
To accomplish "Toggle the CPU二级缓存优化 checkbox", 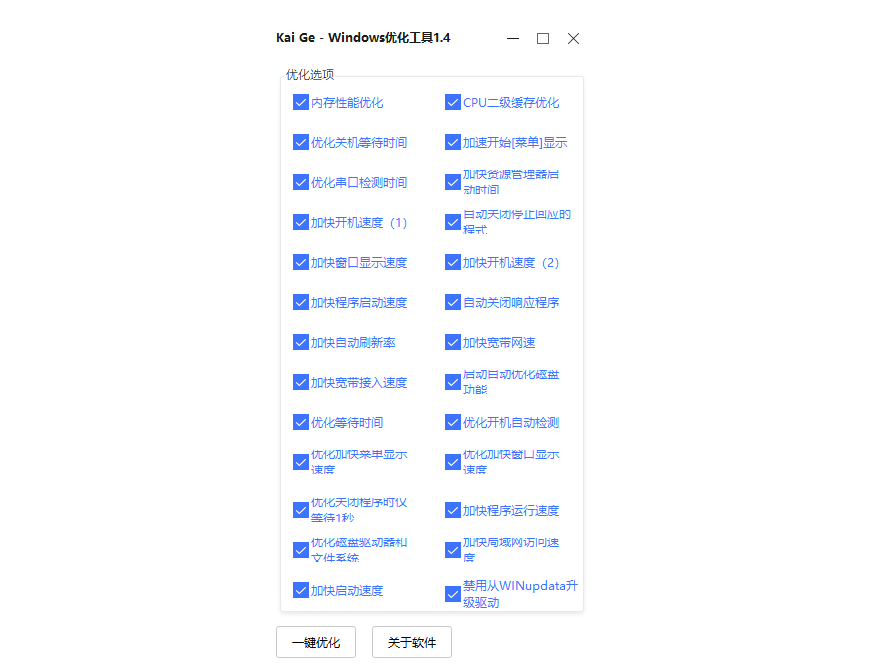I will (x=453, y=102).
